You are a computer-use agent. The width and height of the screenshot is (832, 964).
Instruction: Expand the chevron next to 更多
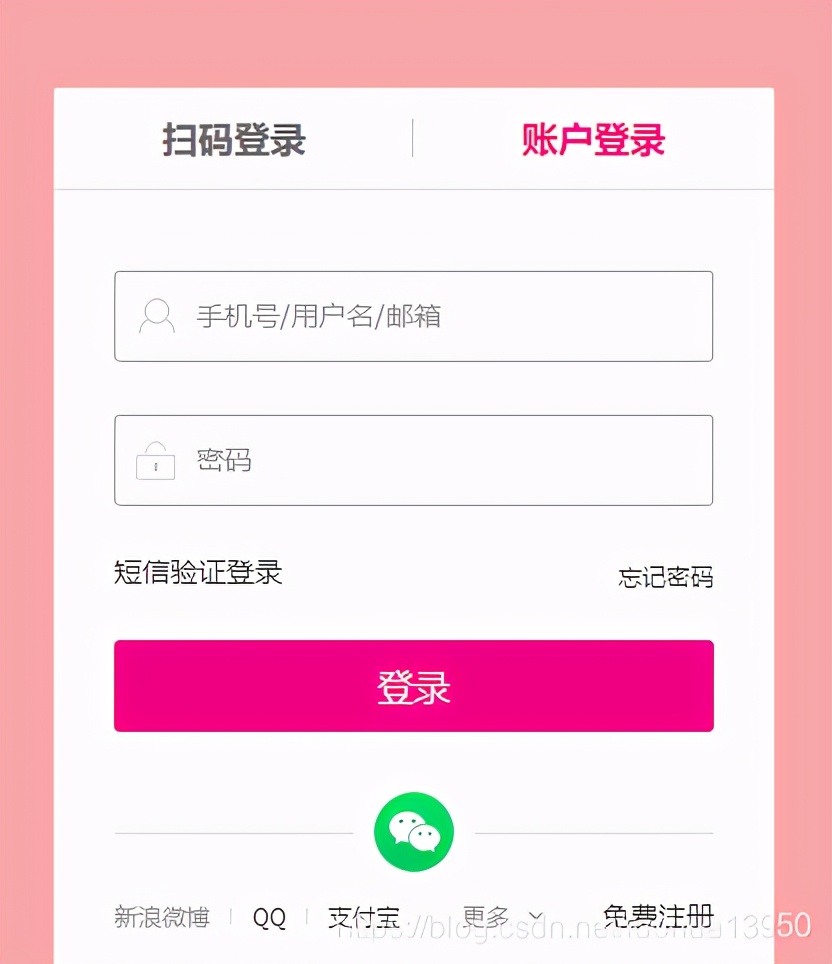point(534,916)
